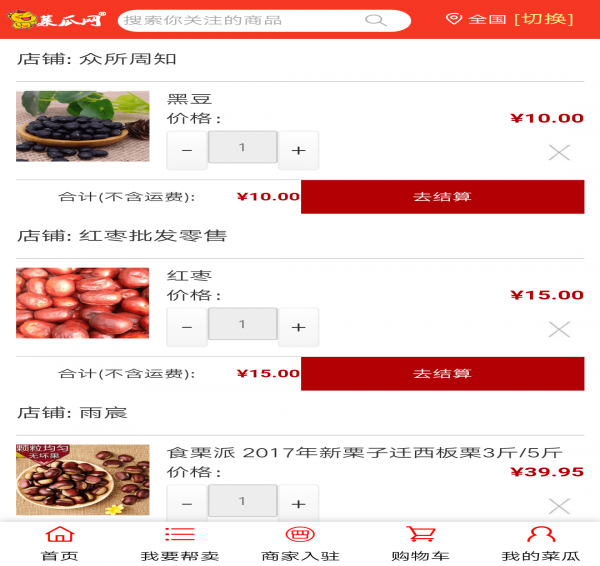Switch to the 我要帮卖 tab

180,543
